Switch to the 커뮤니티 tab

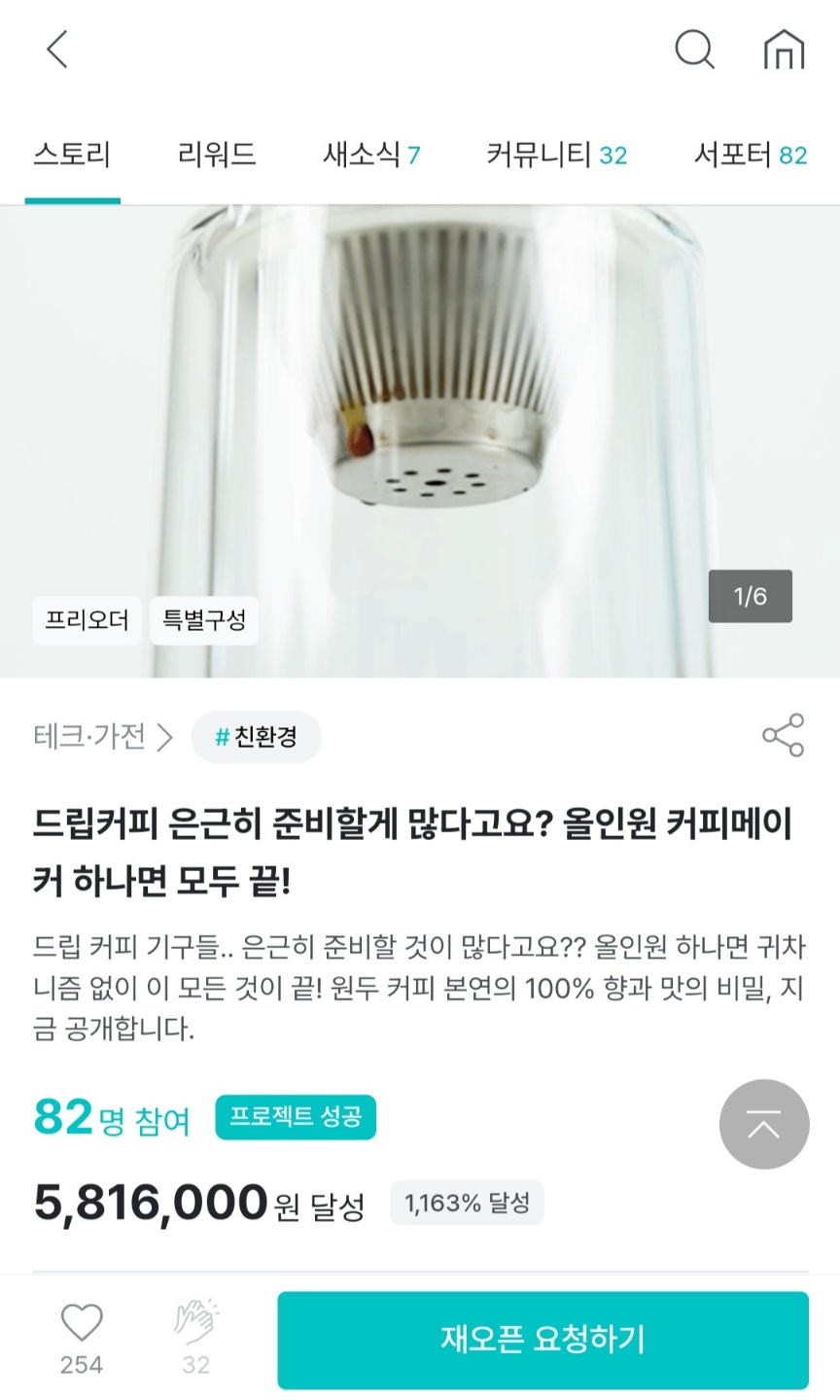[556, 155]
